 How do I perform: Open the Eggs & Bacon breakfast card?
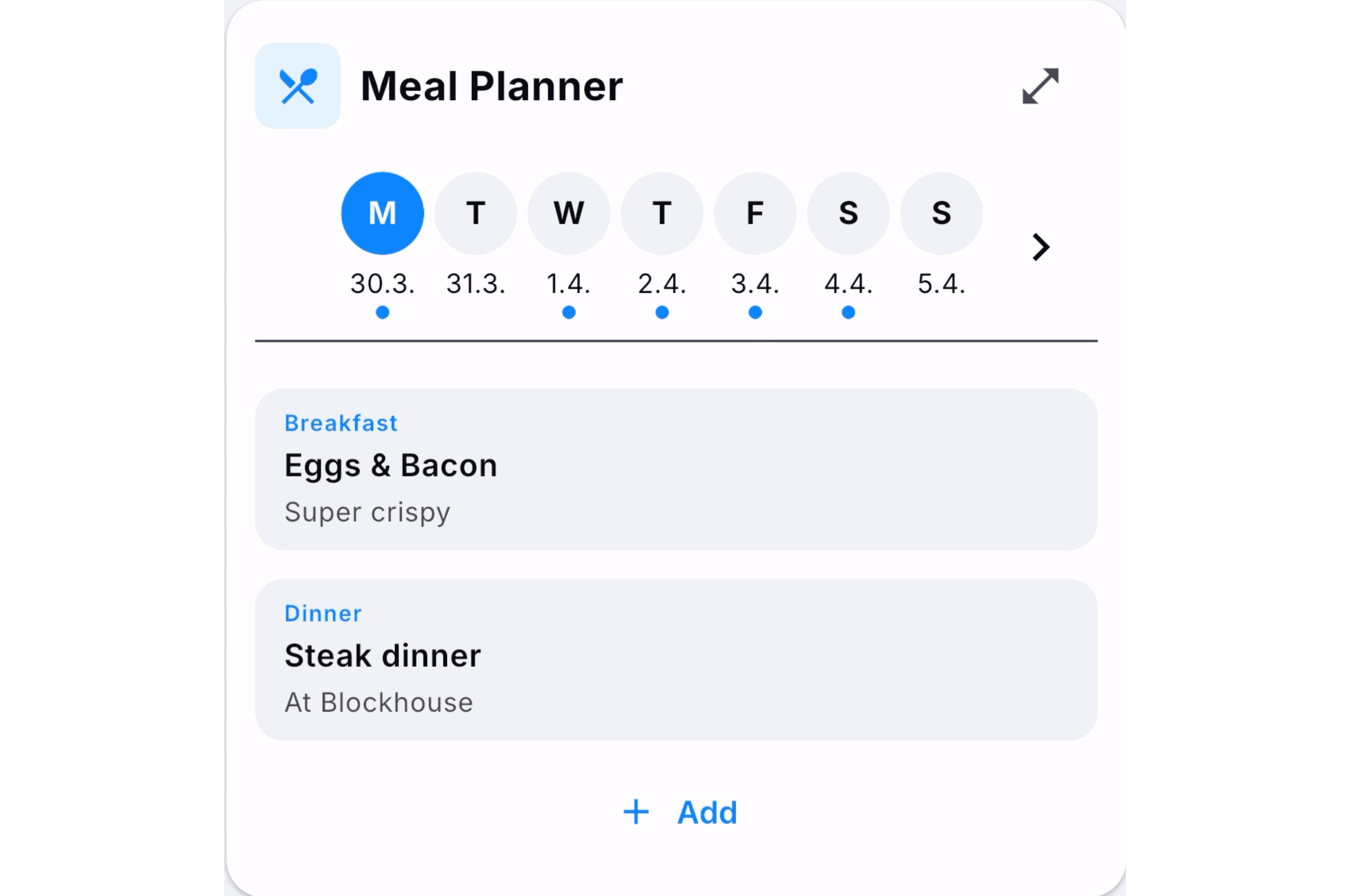676,469
